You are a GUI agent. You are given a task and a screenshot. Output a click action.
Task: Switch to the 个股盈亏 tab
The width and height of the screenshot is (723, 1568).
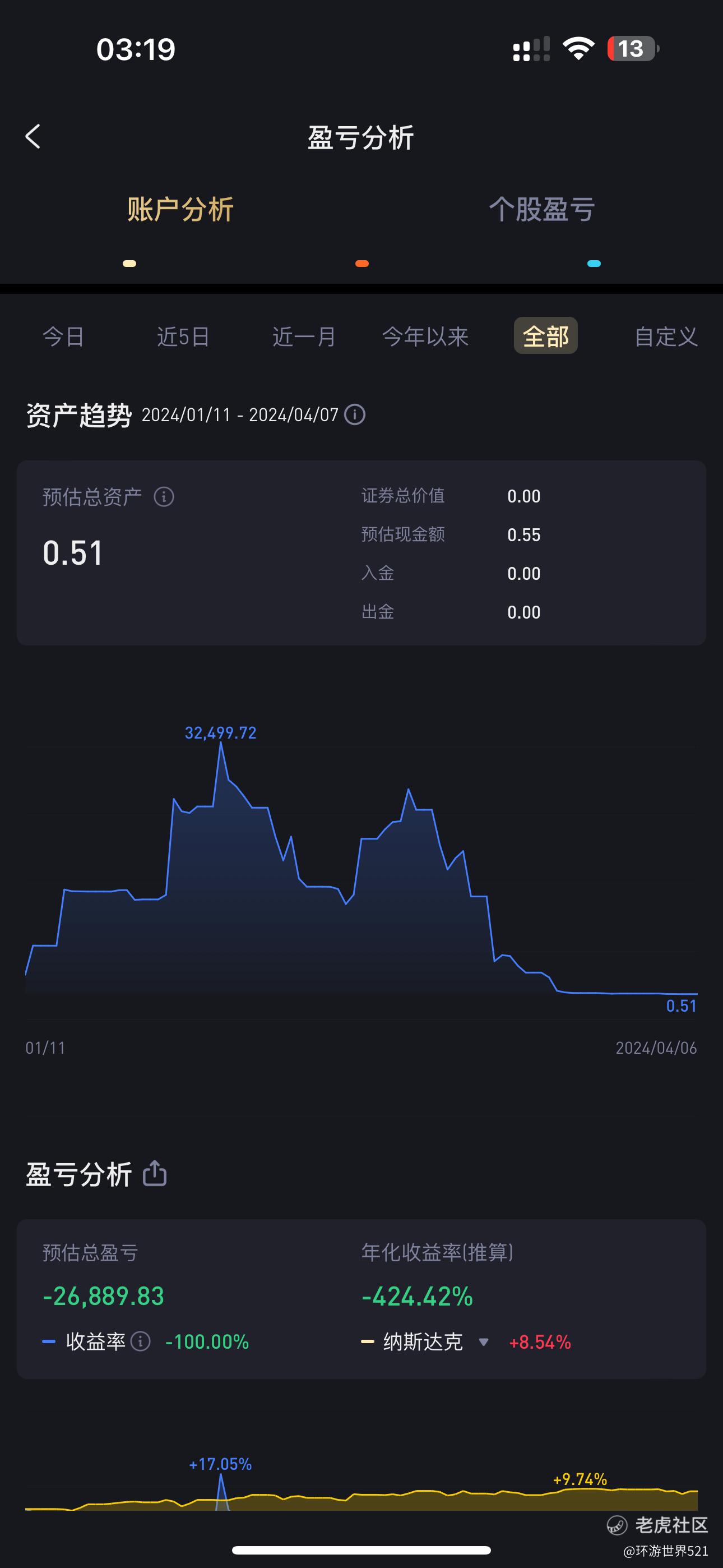click(541, 209)
